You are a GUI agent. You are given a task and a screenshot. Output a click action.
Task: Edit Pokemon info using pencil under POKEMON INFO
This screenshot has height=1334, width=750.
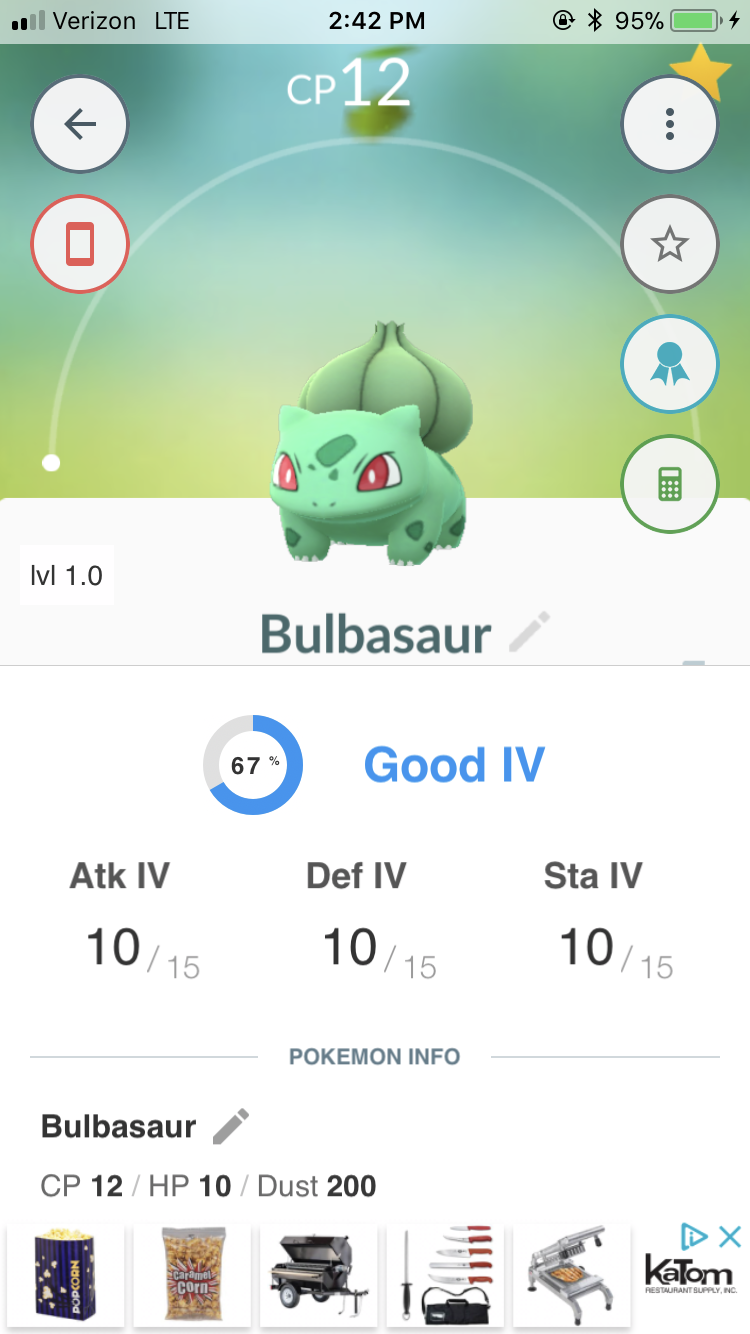[231, 1126]
